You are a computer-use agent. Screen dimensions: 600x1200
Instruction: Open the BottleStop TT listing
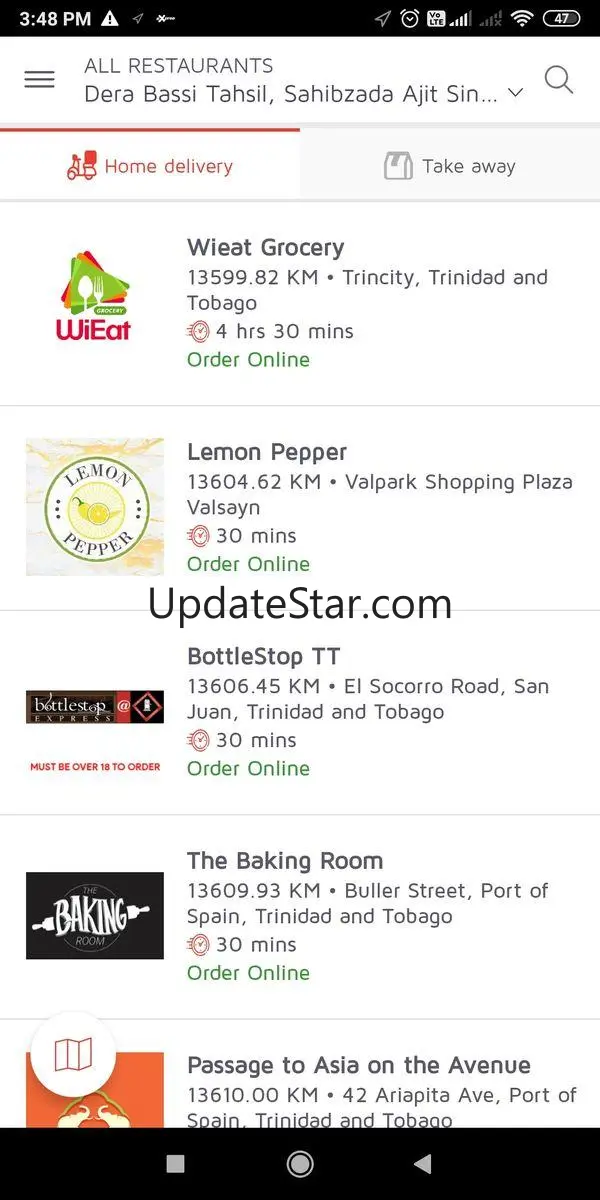[300, 713]
